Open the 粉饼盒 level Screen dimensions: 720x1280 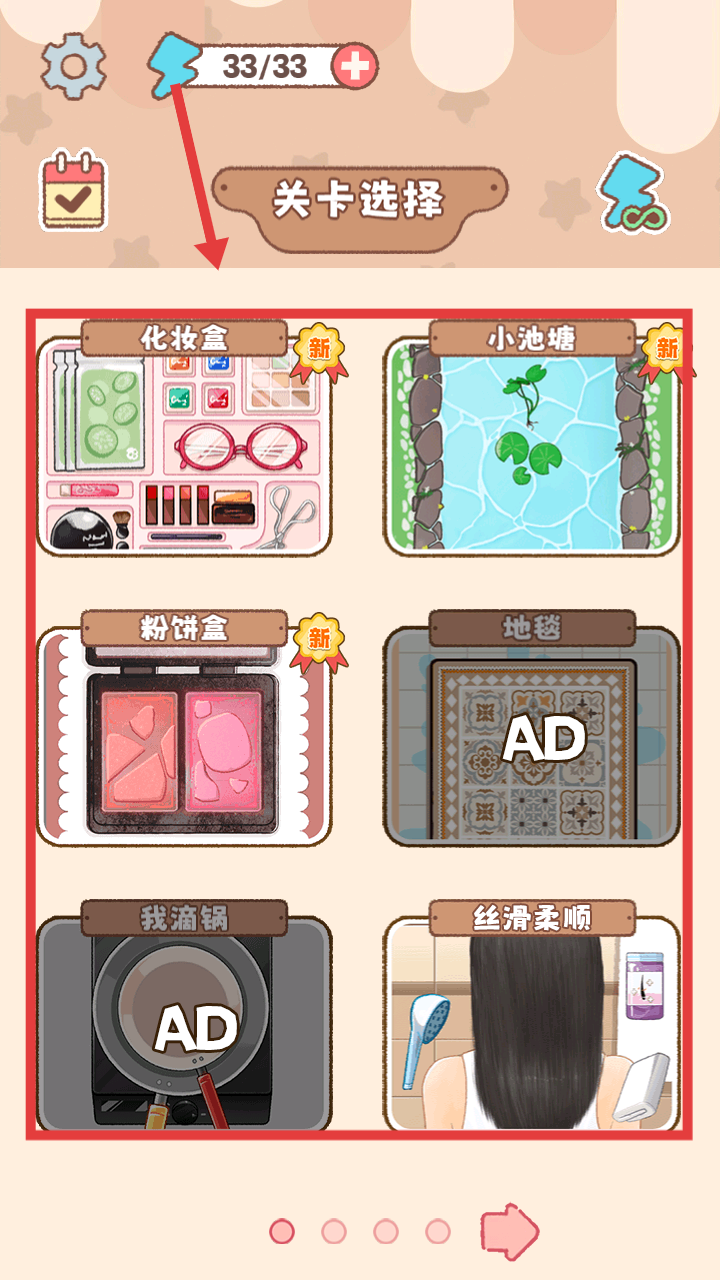(x=184, y=737)
